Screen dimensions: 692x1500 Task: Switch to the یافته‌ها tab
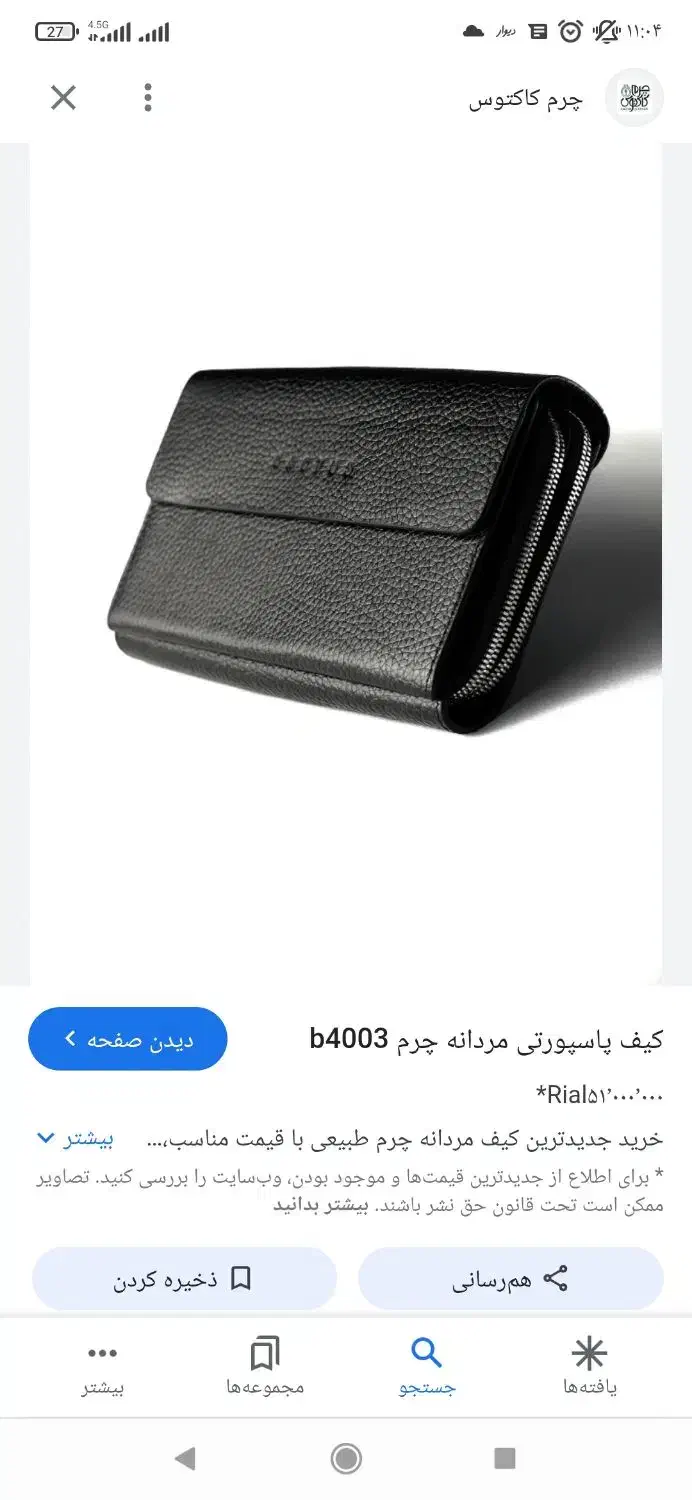click(x=589, y=1366)
